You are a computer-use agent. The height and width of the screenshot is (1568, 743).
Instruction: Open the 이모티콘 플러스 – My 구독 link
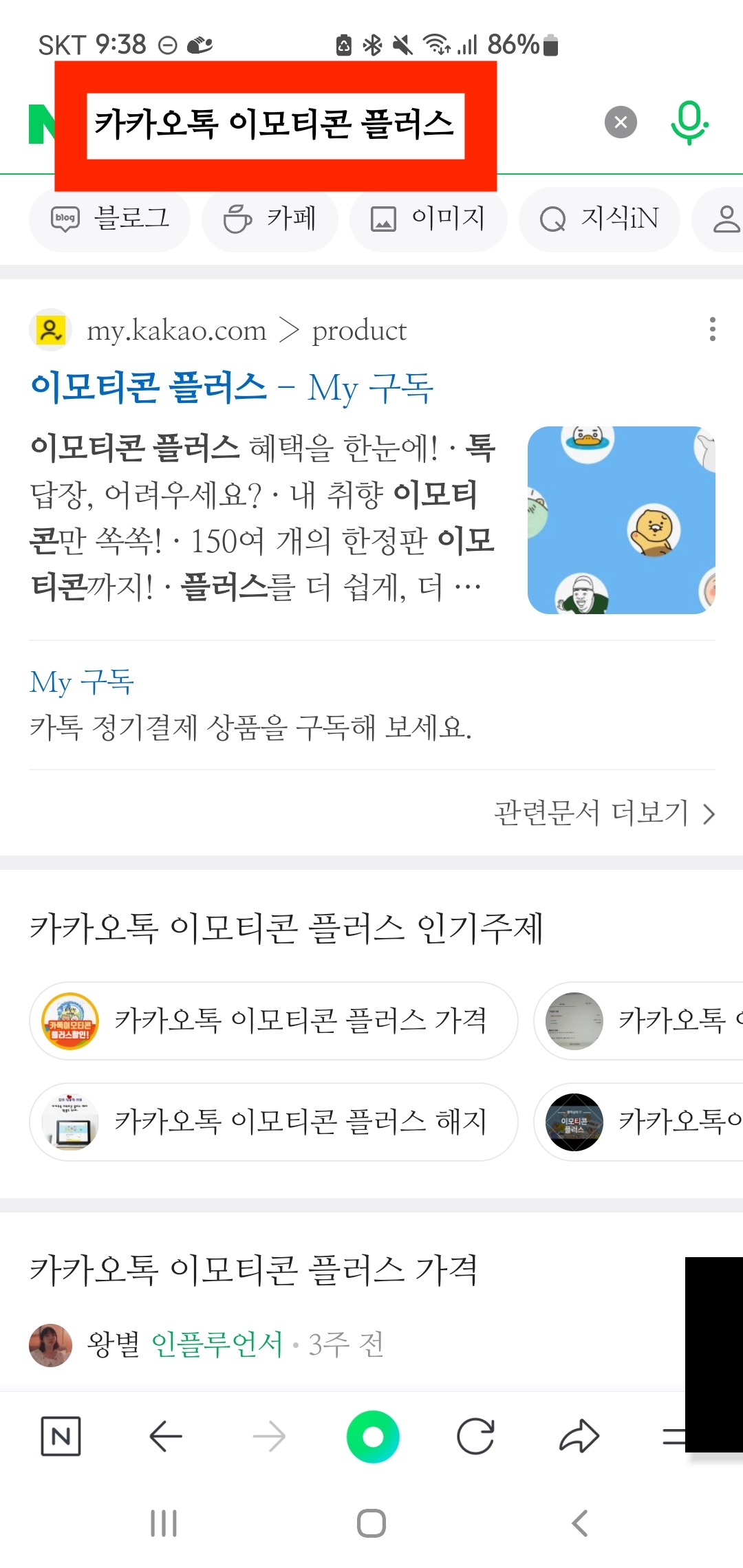[234, 387]
